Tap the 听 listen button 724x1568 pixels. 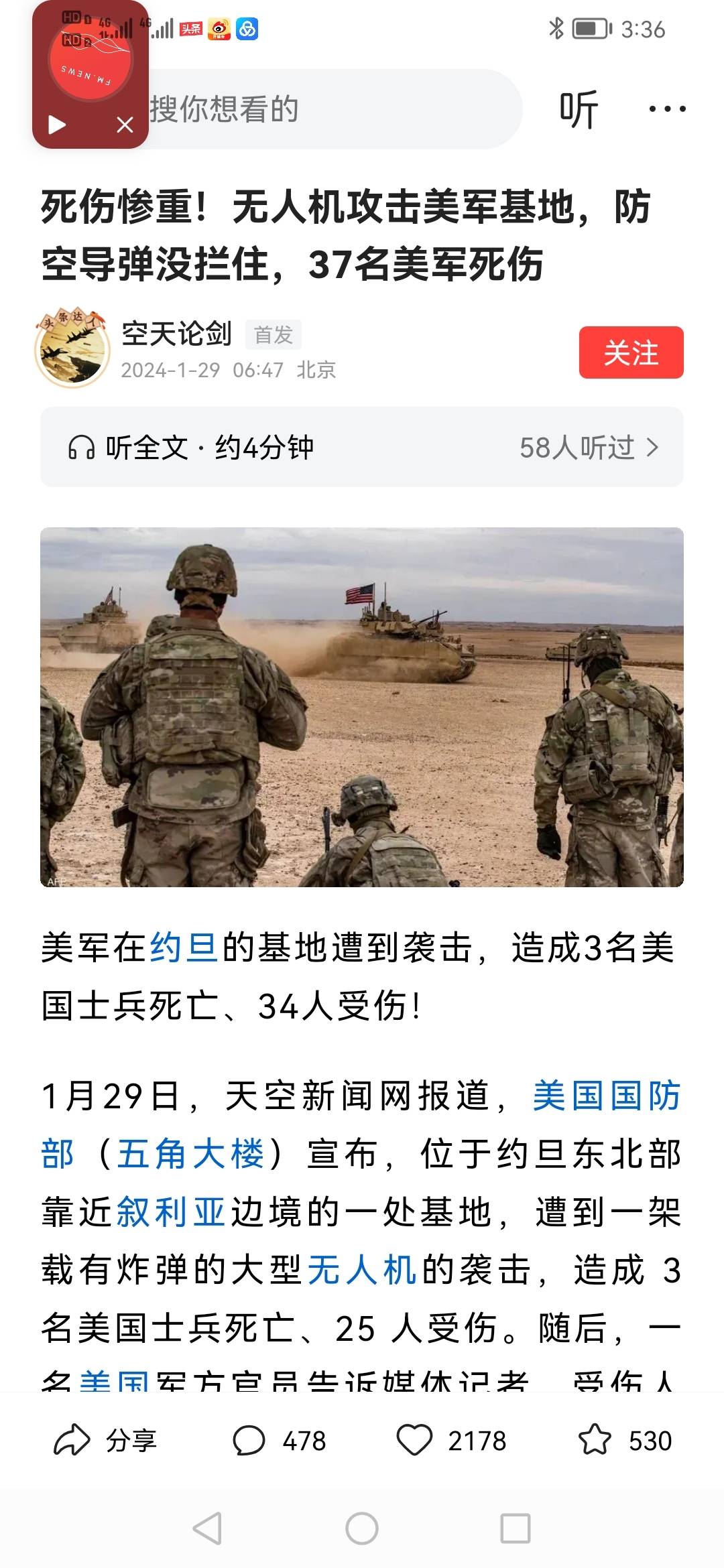coord(579,109)
